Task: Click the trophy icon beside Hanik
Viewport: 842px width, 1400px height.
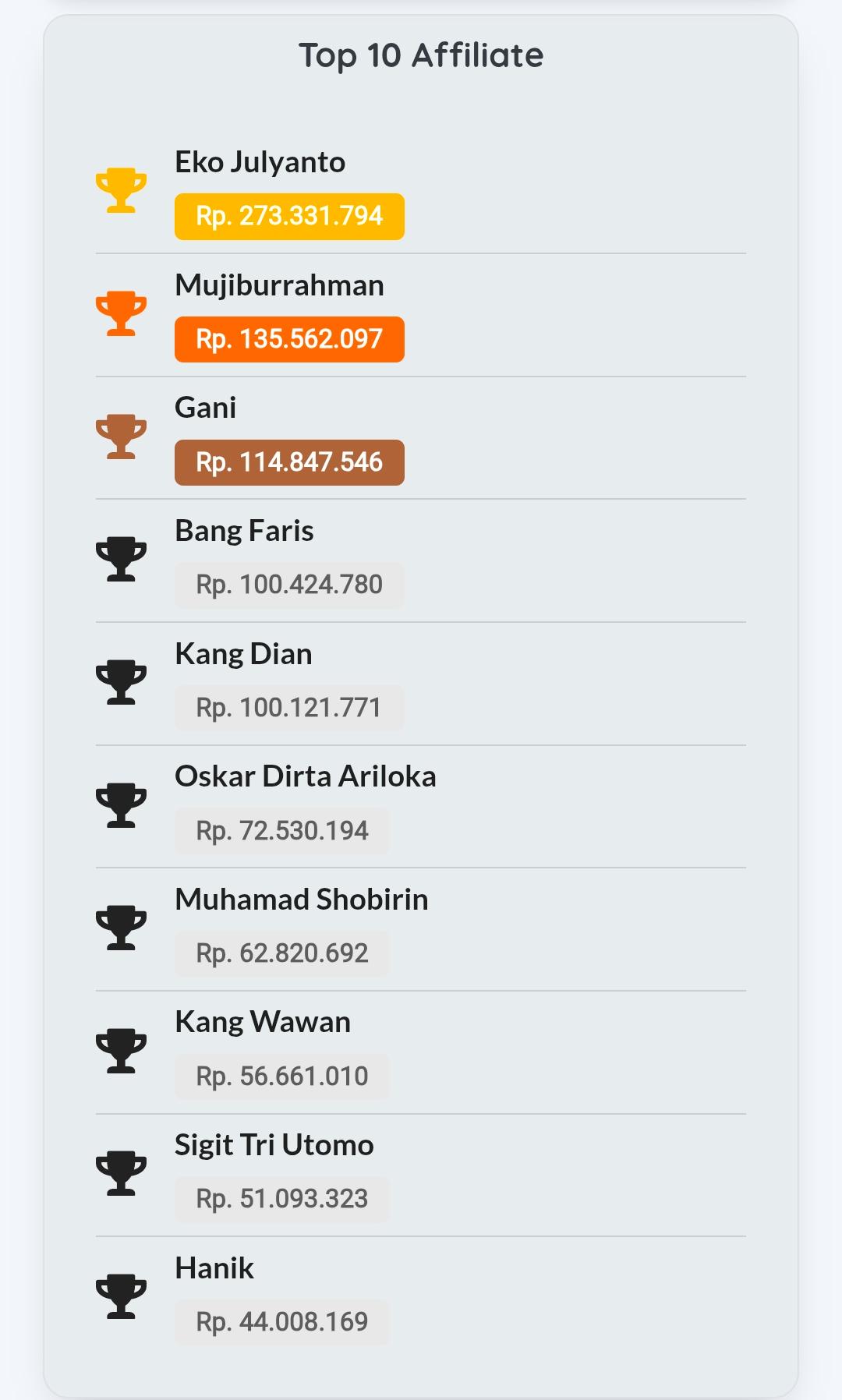Action: pyautogui.click(x=122, y=1297)
